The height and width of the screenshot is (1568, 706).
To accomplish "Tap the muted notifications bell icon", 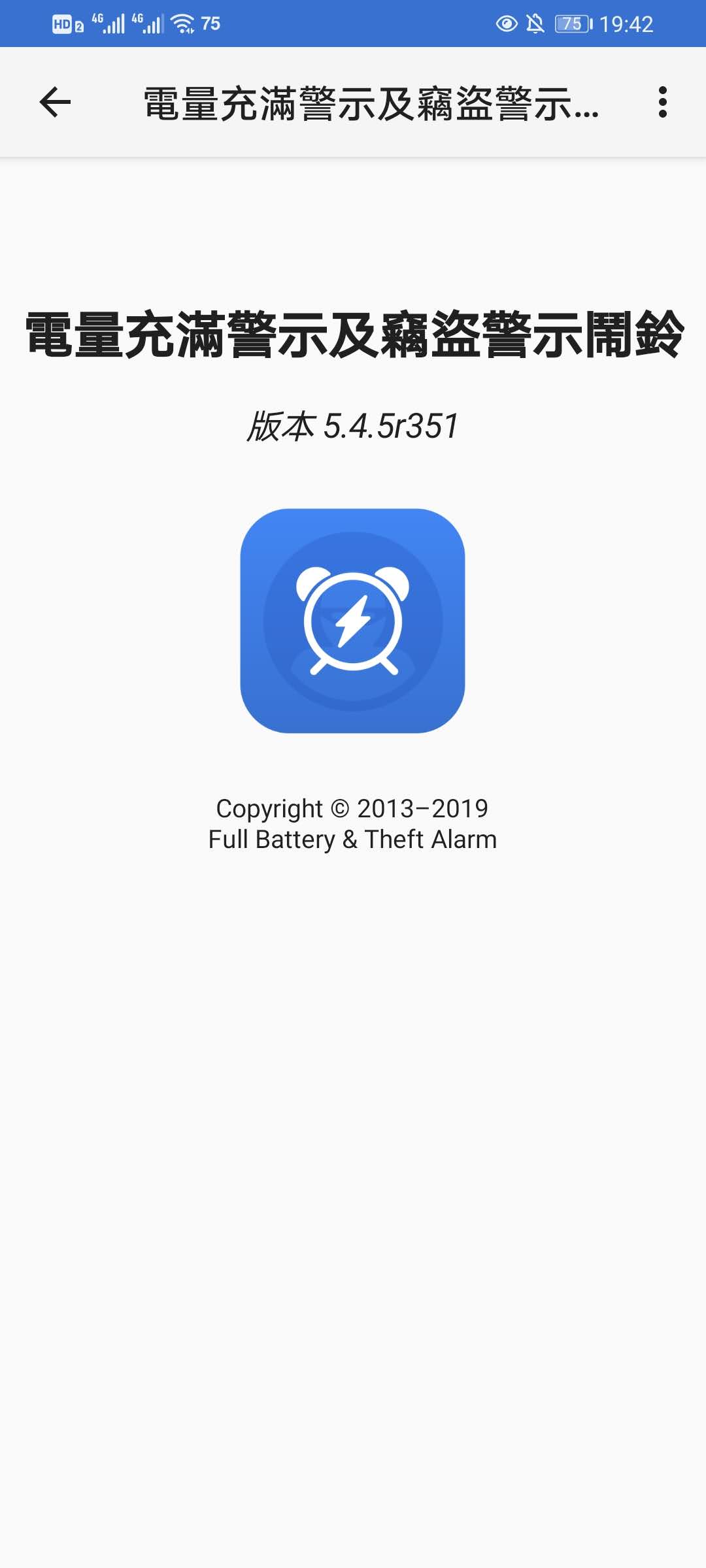I will pyautogui.click(x=534, y=23).
